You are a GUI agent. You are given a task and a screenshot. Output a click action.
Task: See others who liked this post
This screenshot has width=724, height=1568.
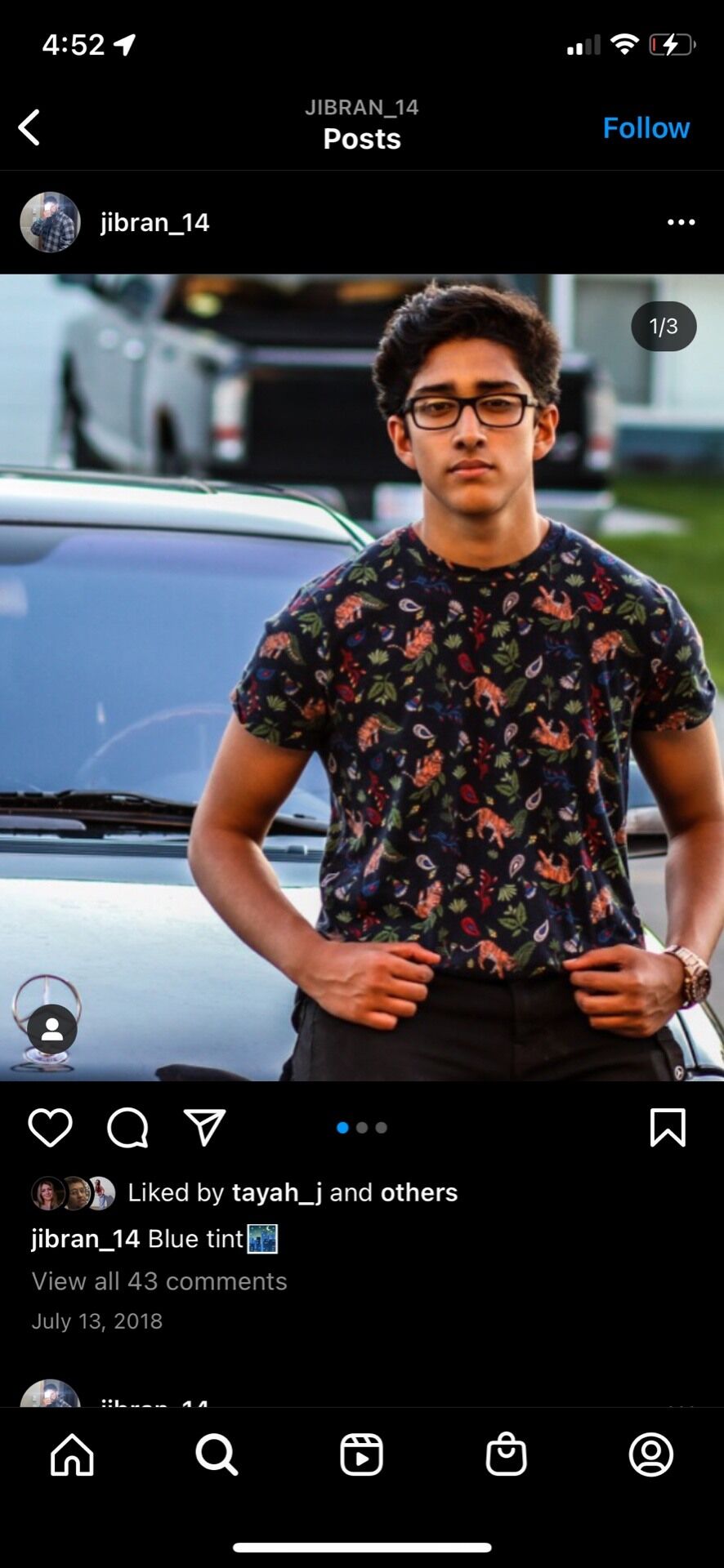tap(419, 1192)
